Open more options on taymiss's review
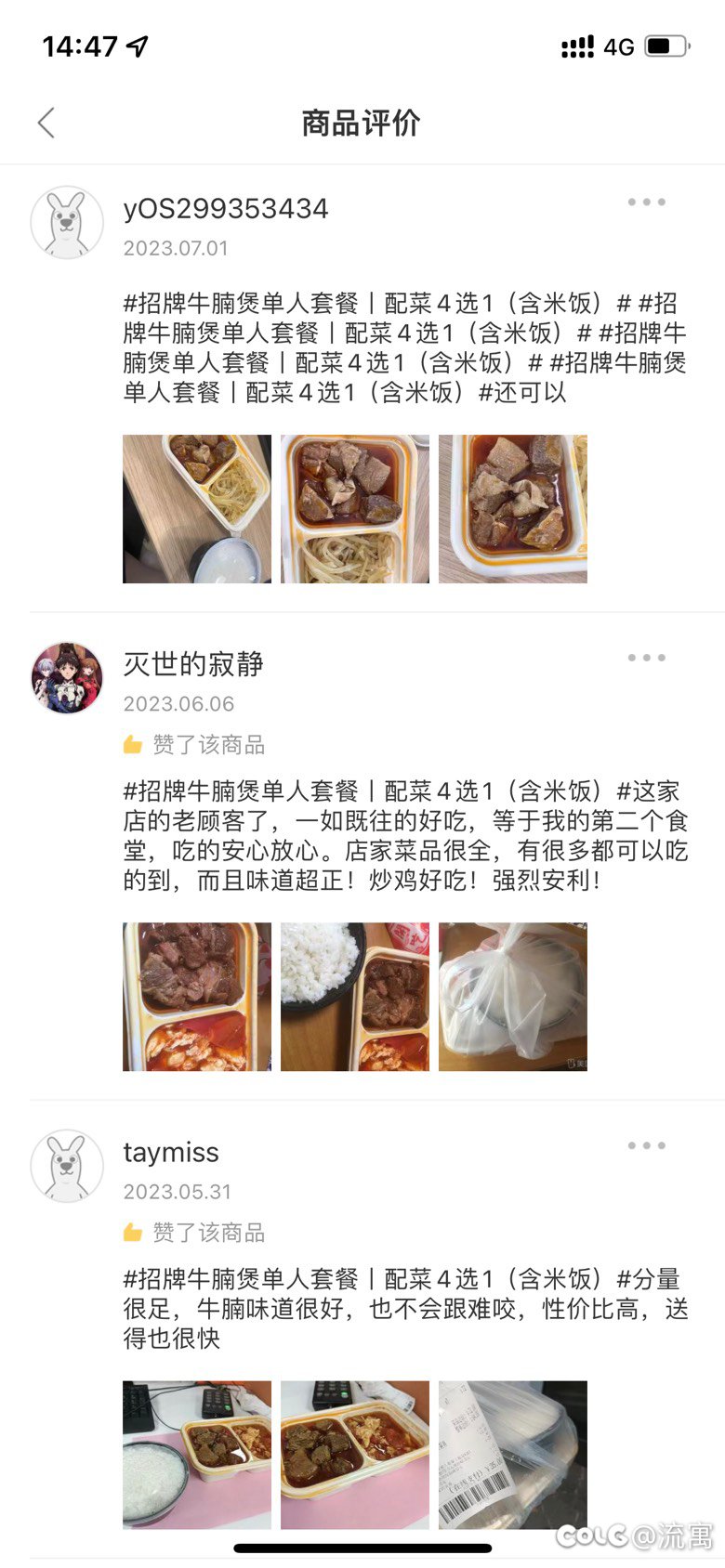This screenshot has width=725, height=1568. click(646, 1145)
